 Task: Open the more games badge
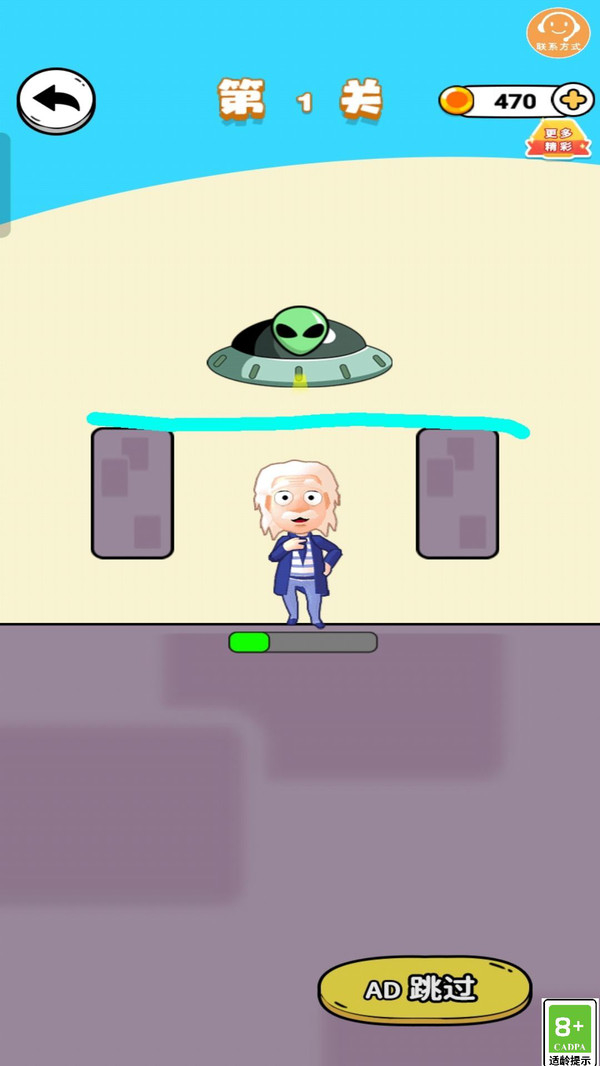click(557, 141)
